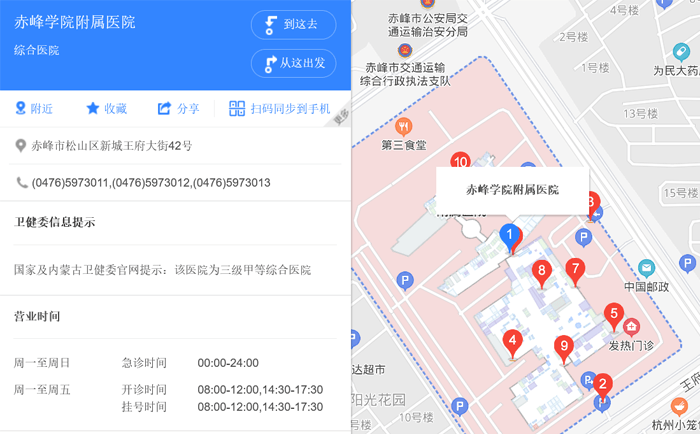Share this place with 分享

(x=178, y=109)
